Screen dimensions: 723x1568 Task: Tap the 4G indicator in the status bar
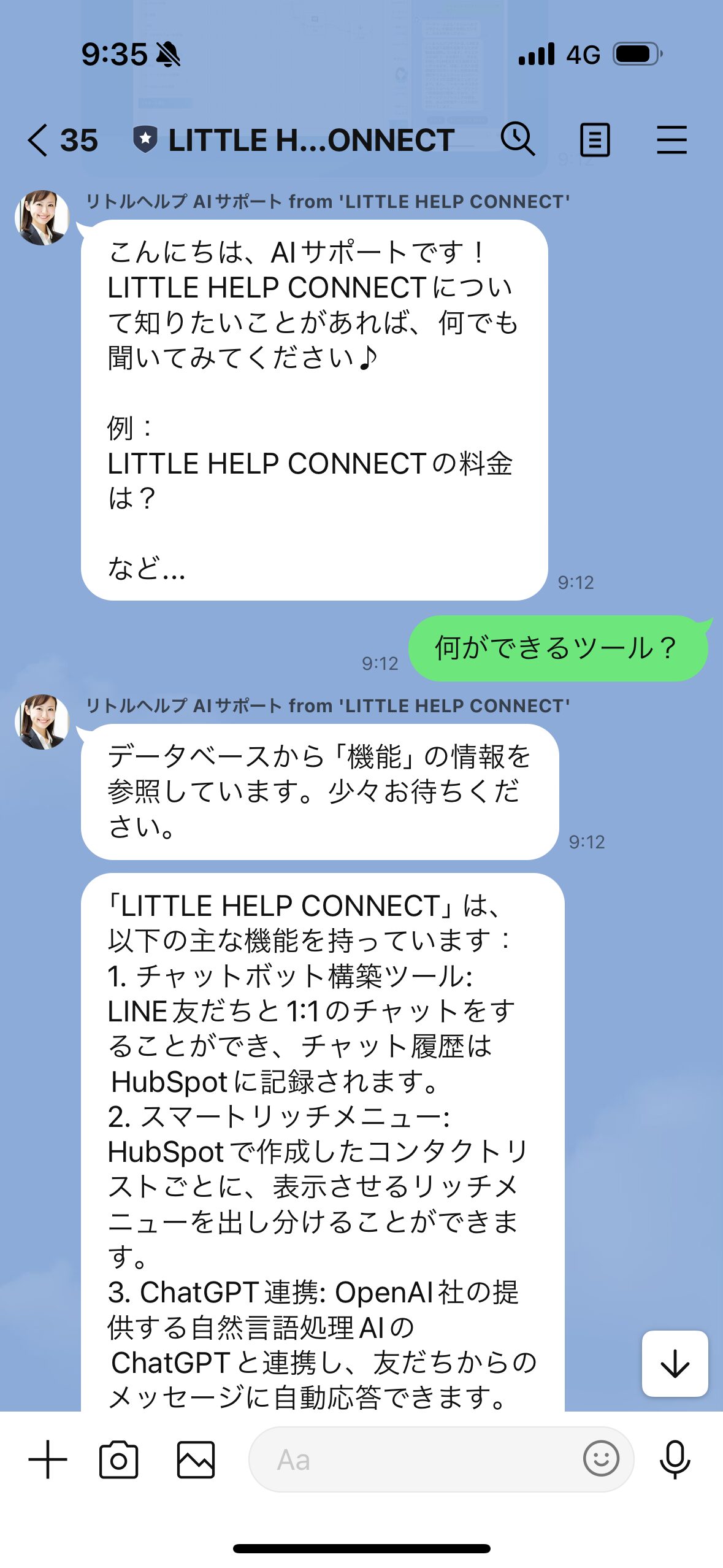584,54
